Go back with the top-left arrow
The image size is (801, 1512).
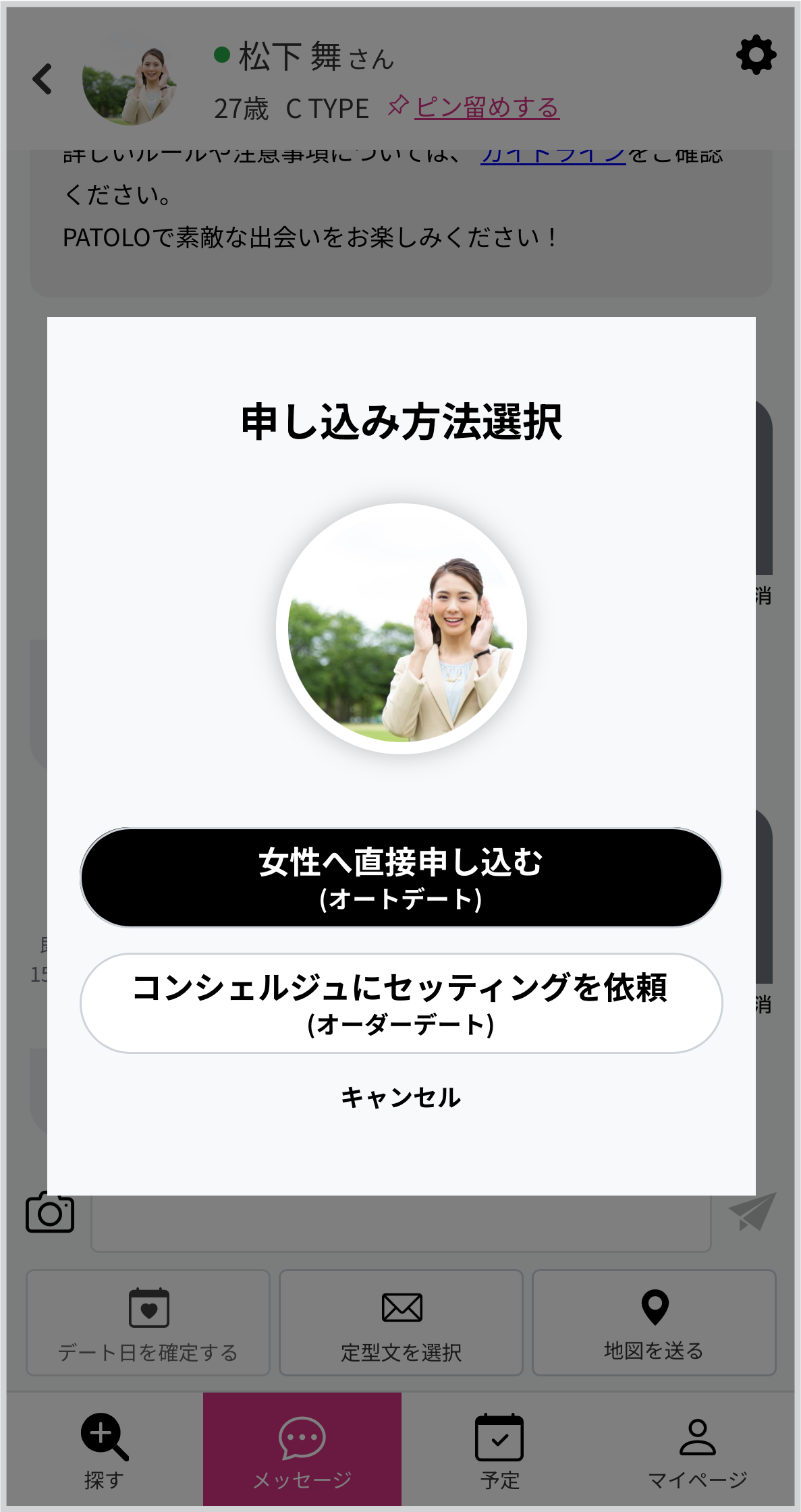[43, 80]
